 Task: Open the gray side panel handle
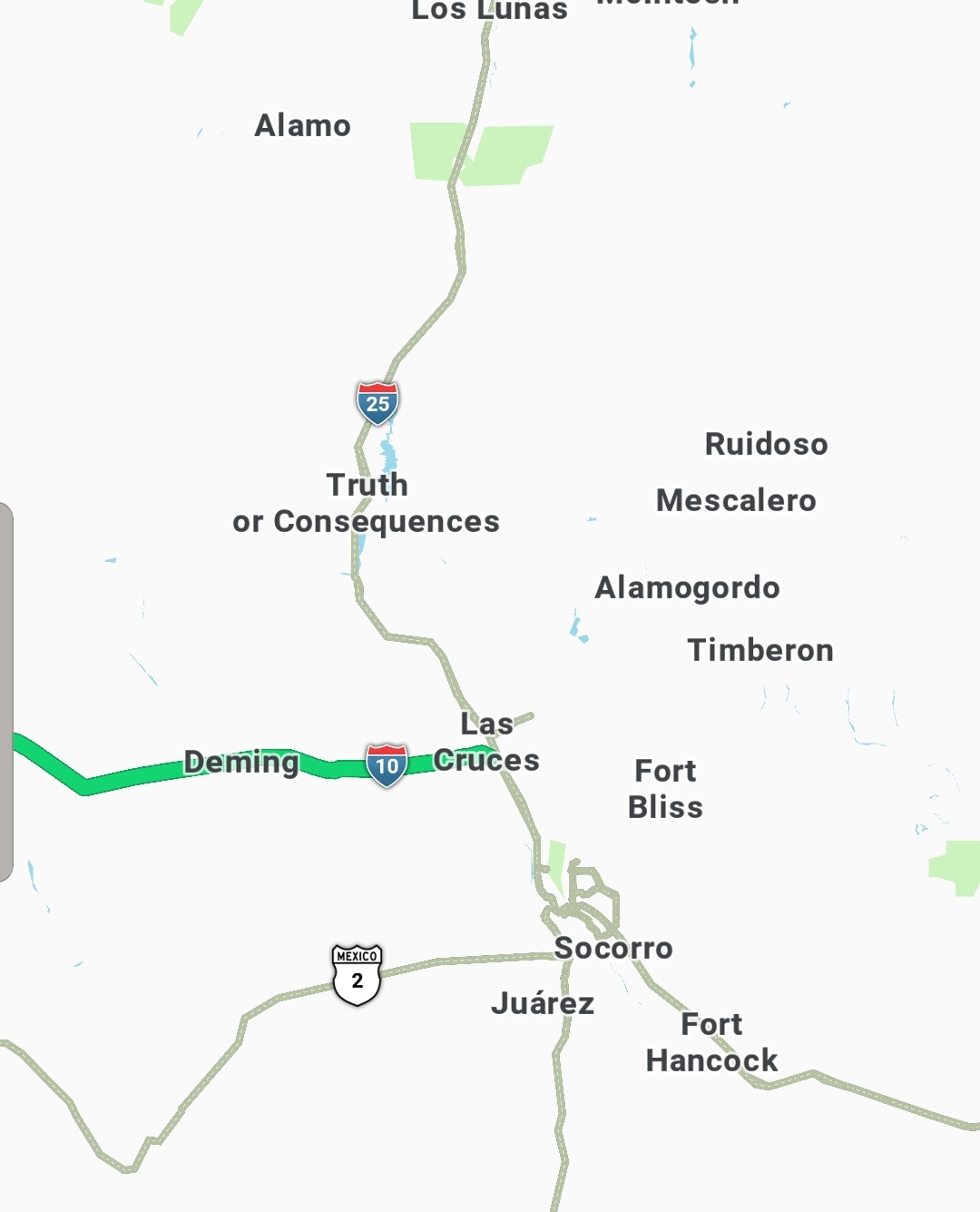[5, 691]
